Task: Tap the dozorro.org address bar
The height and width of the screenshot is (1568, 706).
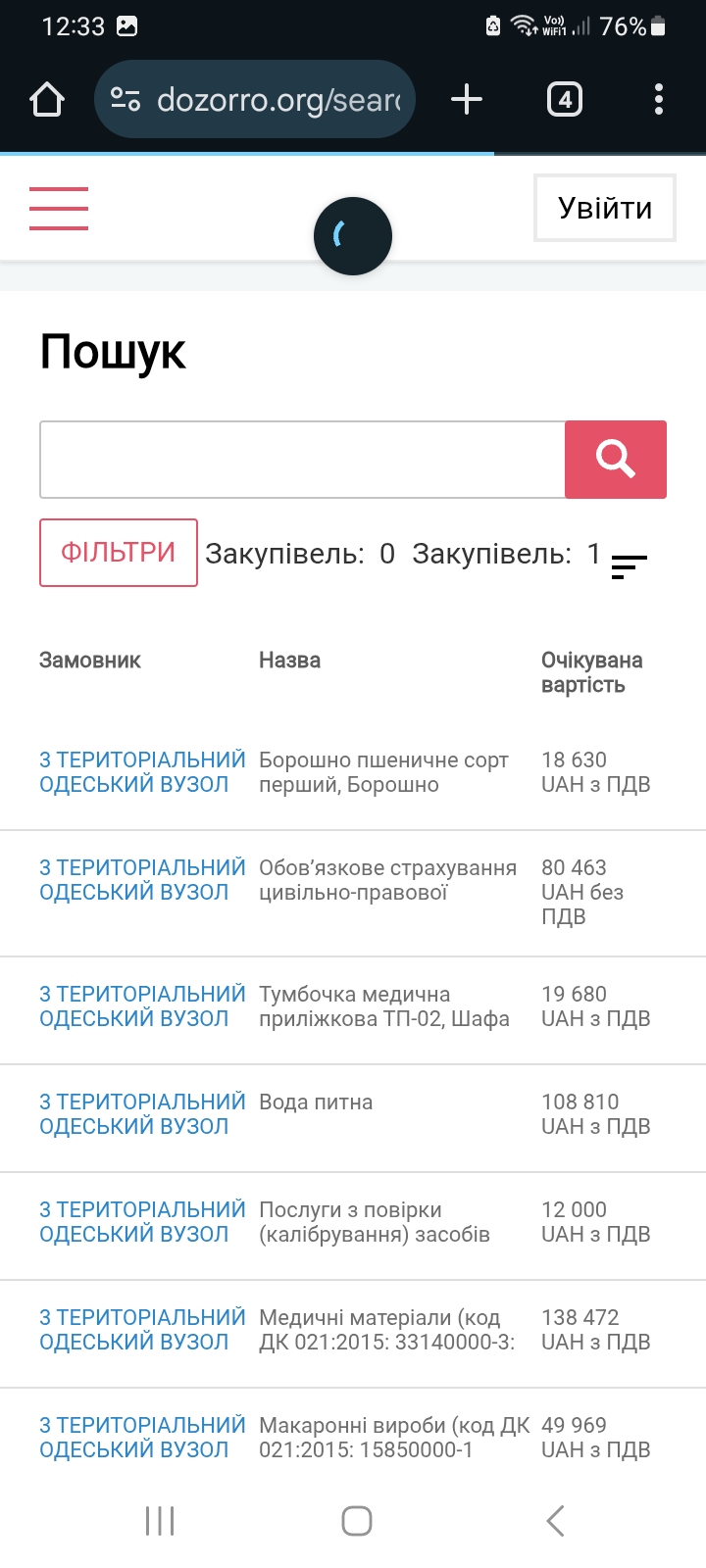Action: (x=255, y=99)
